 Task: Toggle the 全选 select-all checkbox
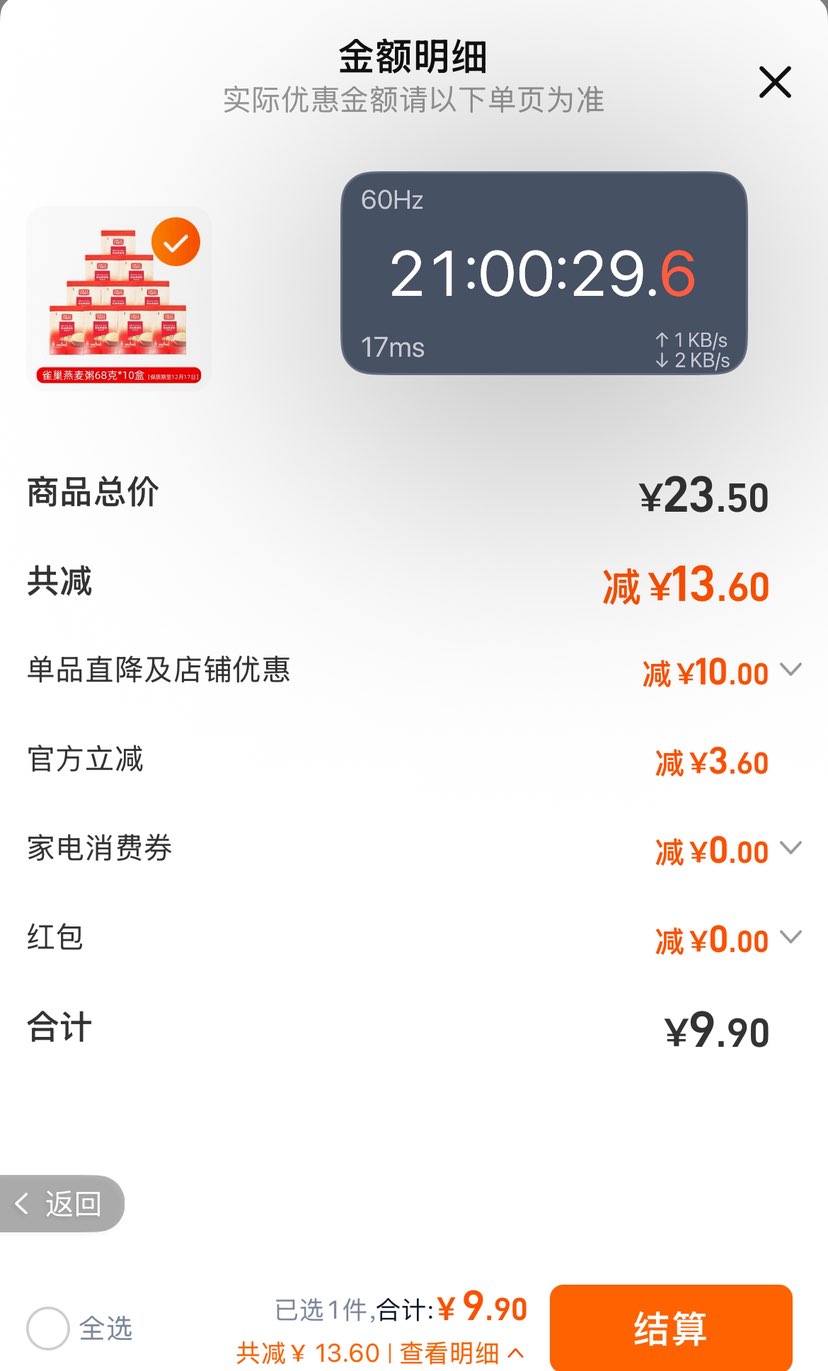click(48, 1328)
